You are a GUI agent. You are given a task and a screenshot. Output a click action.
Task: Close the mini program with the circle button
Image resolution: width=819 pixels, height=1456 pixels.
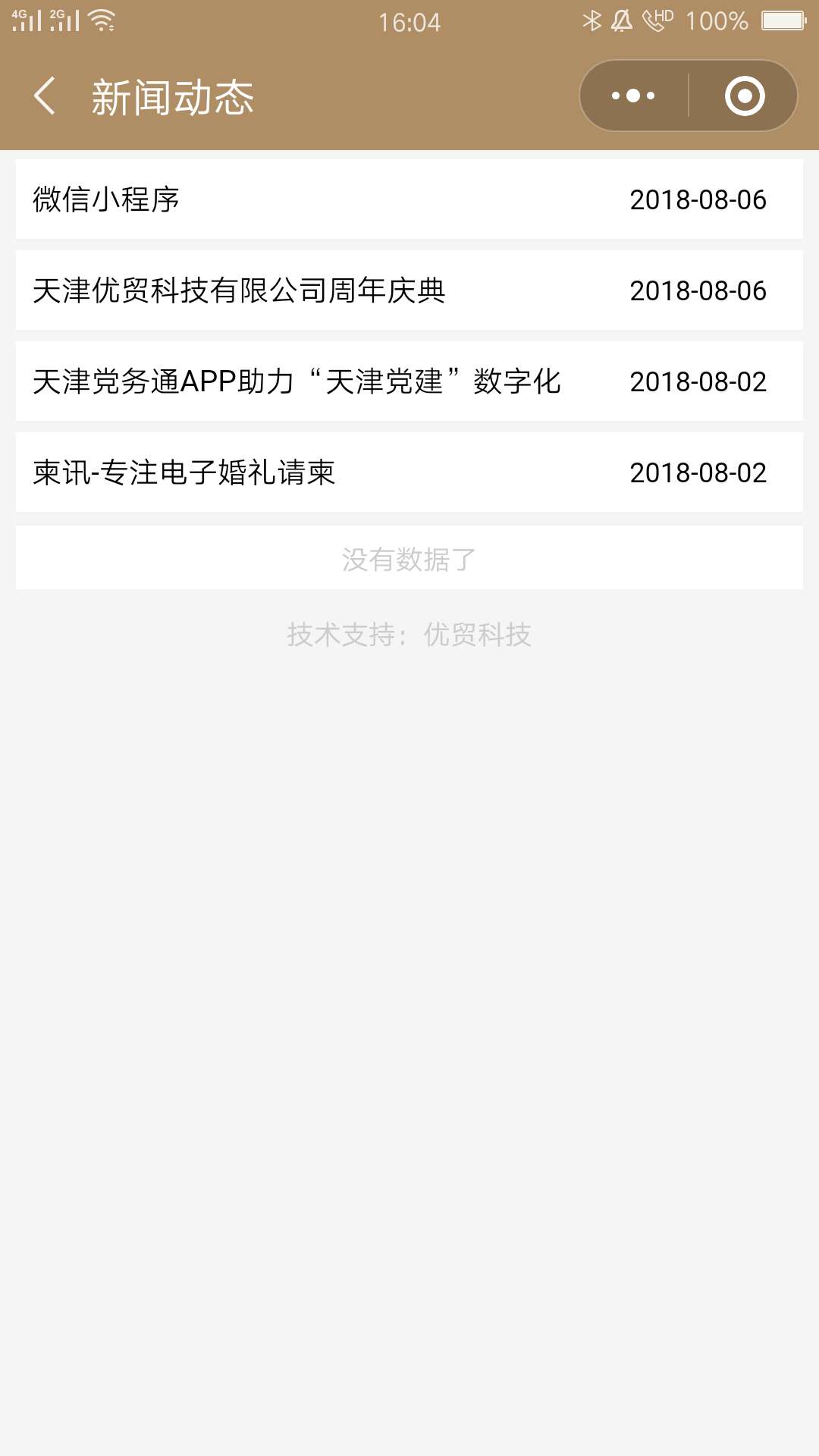point(744,96)
